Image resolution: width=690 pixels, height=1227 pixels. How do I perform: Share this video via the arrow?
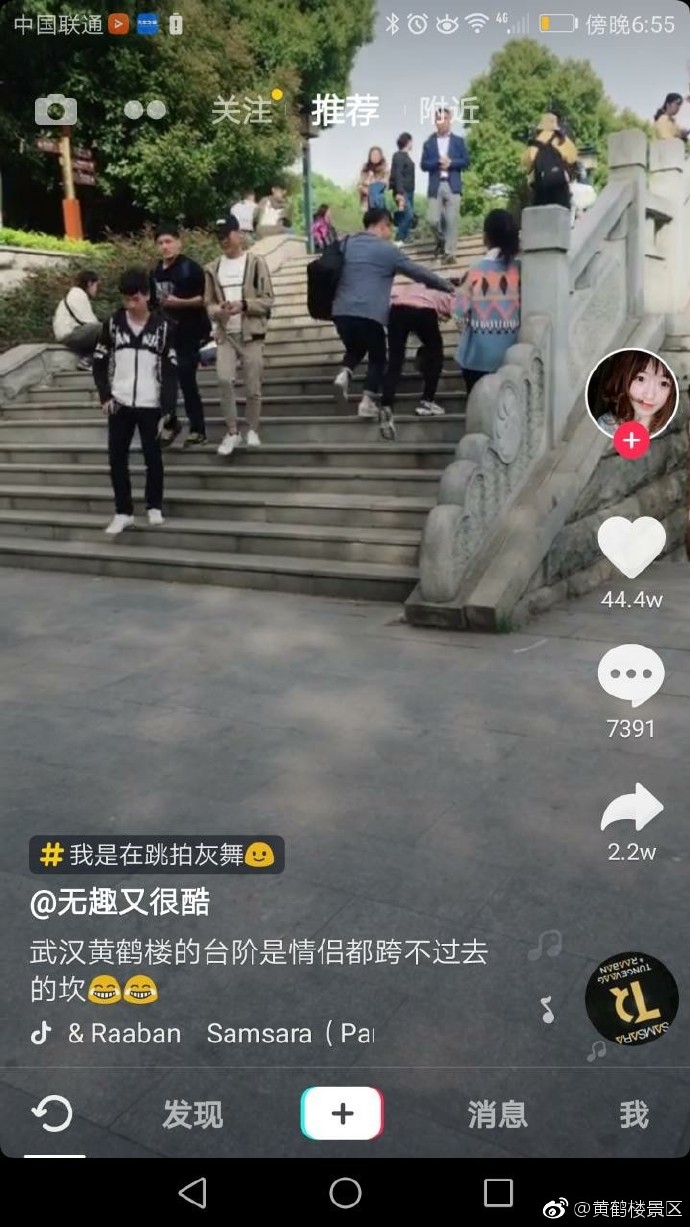coord(631,808)
